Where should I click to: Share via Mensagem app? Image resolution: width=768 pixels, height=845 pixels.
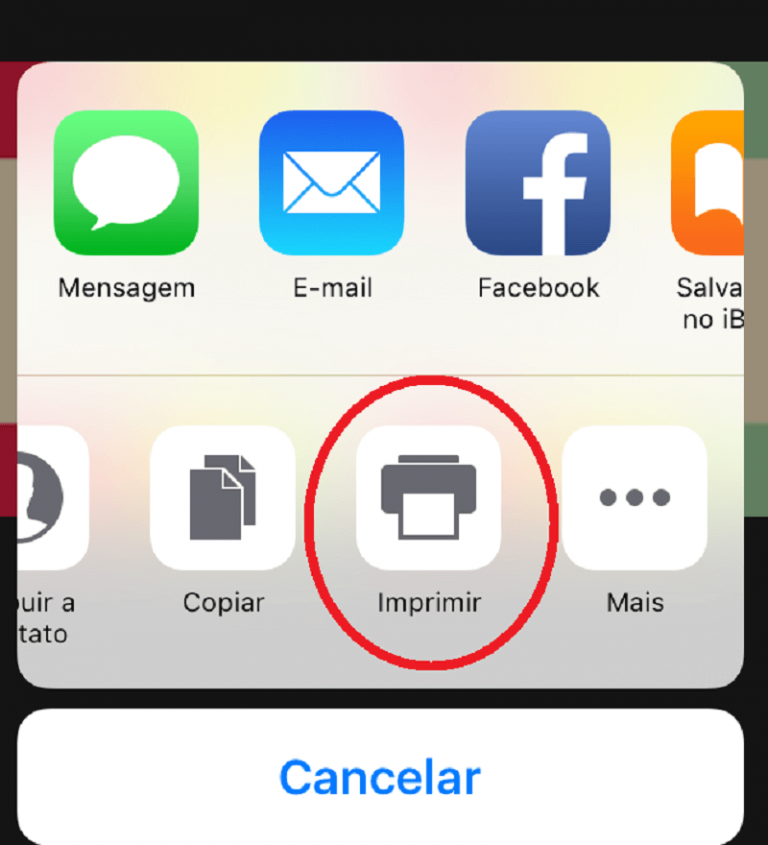point(126,184)
